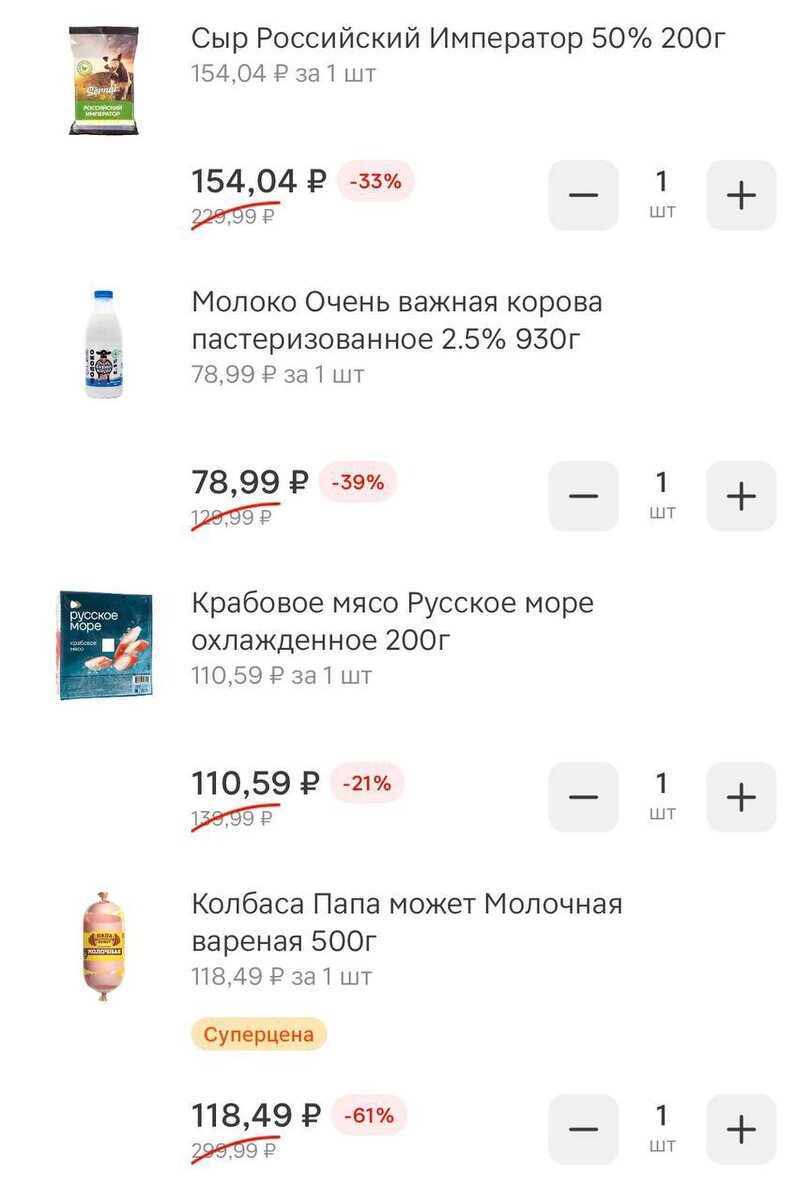Click the Папа может sausage picture

tap(103, 943)
